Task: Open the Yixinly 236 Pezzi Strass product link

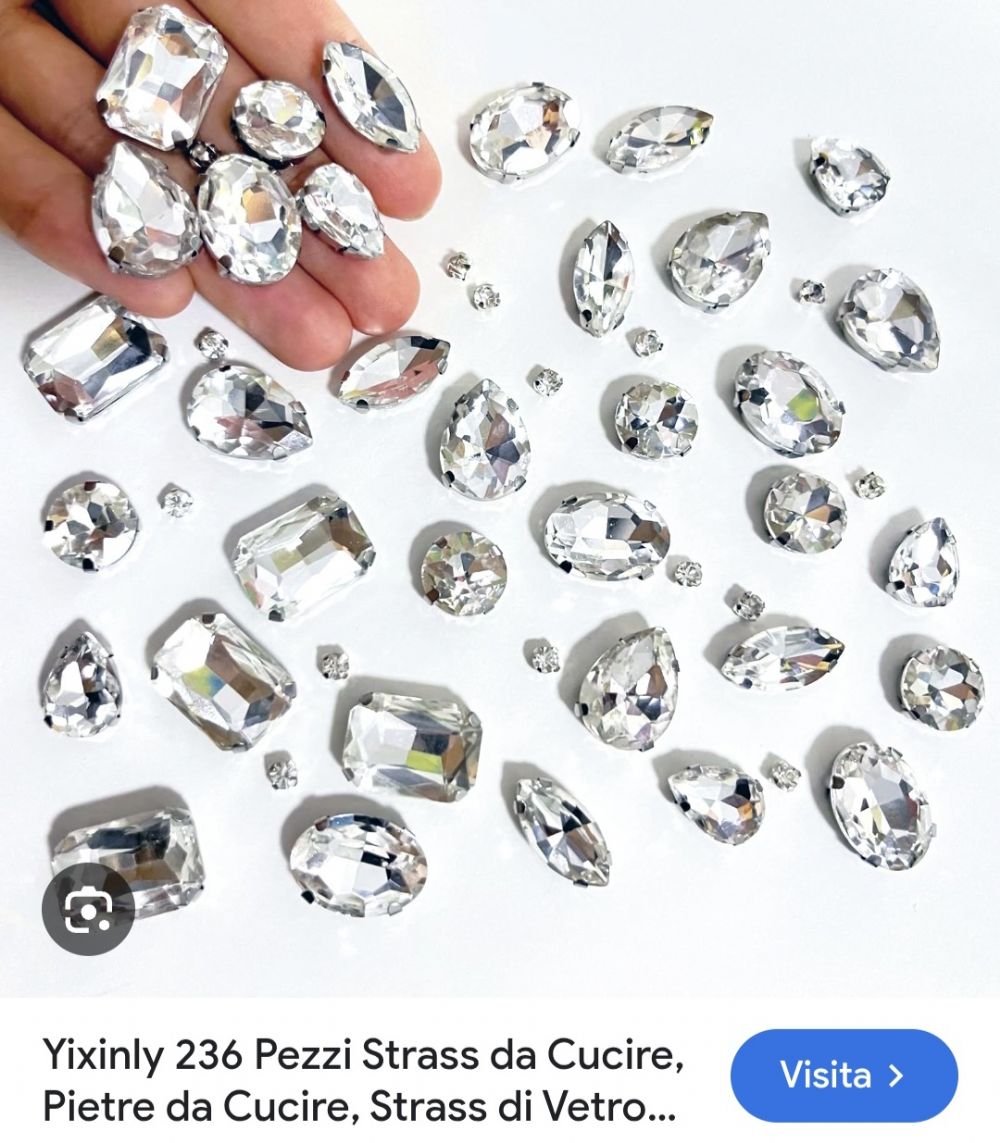Action: [362, 1080]
